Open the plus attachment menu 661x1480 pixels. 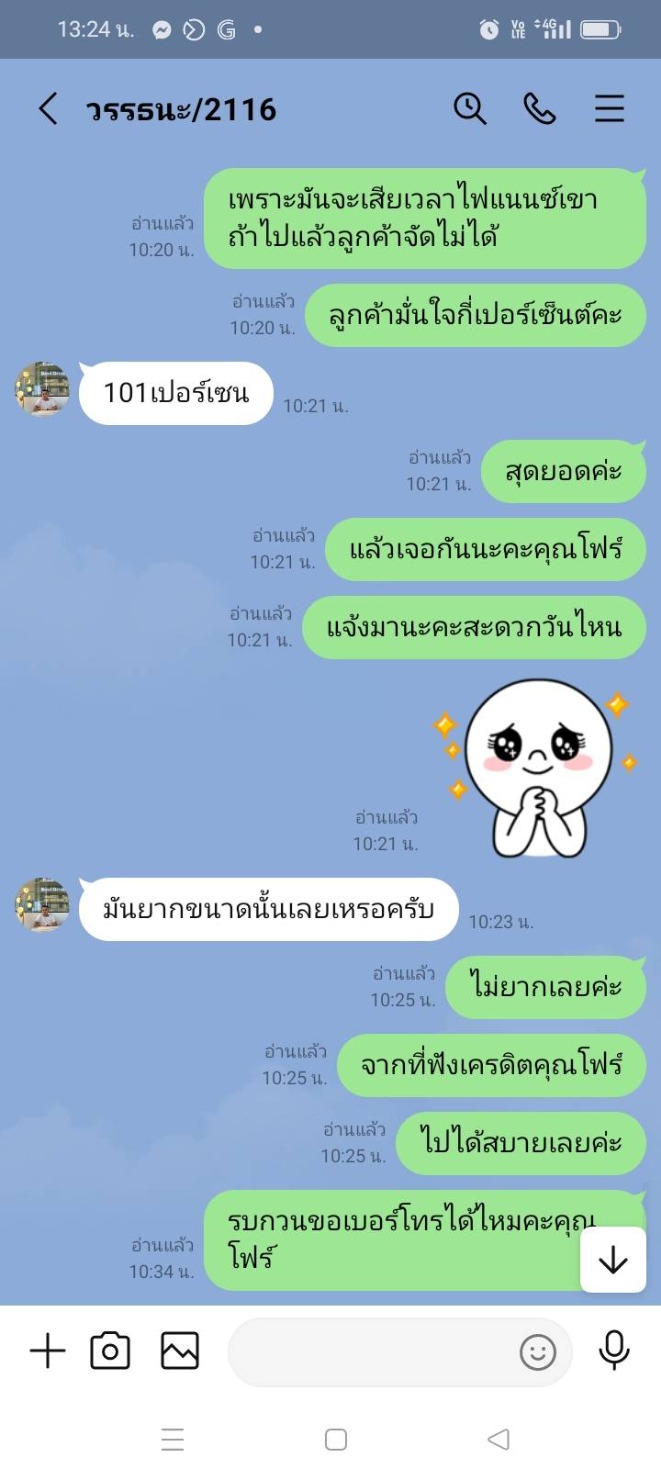pyautogui.click(x=47, y=1352)
